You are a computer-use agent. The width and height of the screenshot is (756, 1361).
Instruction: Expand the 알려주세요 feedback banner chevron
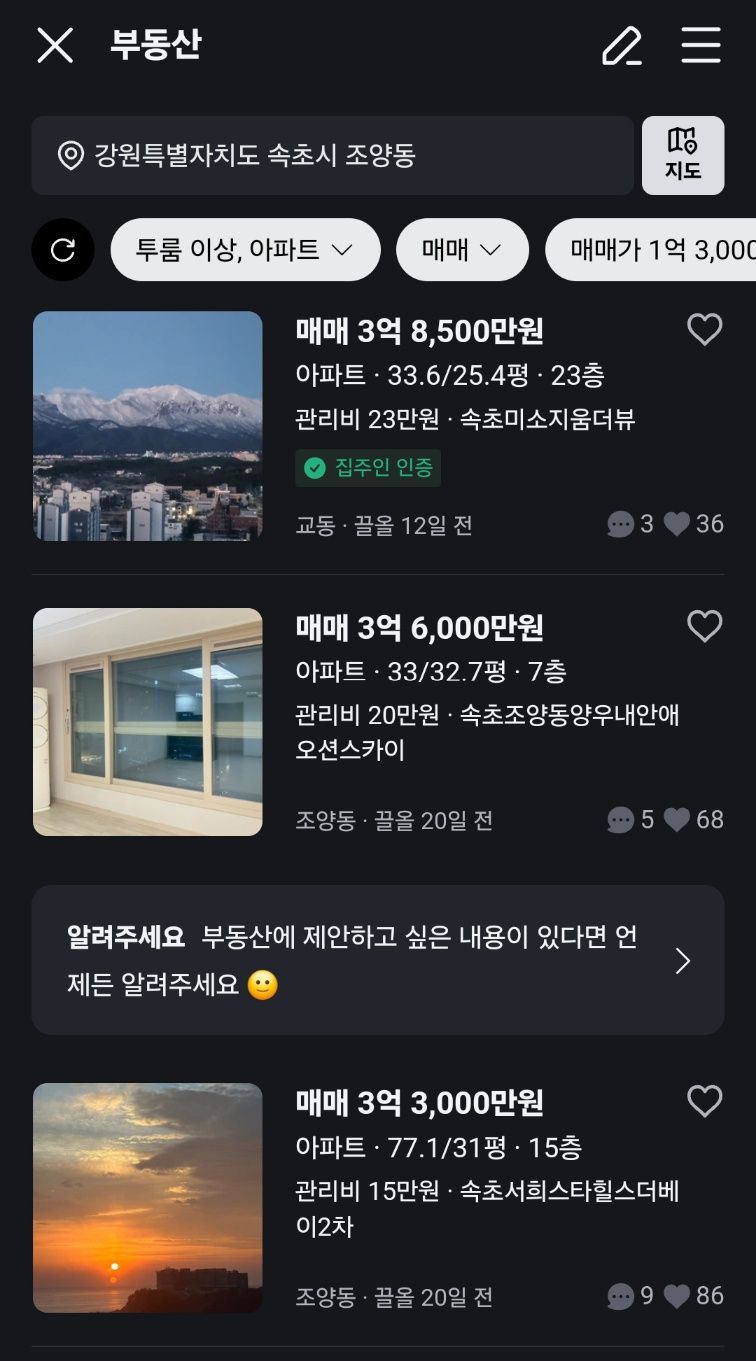(684, 960)
